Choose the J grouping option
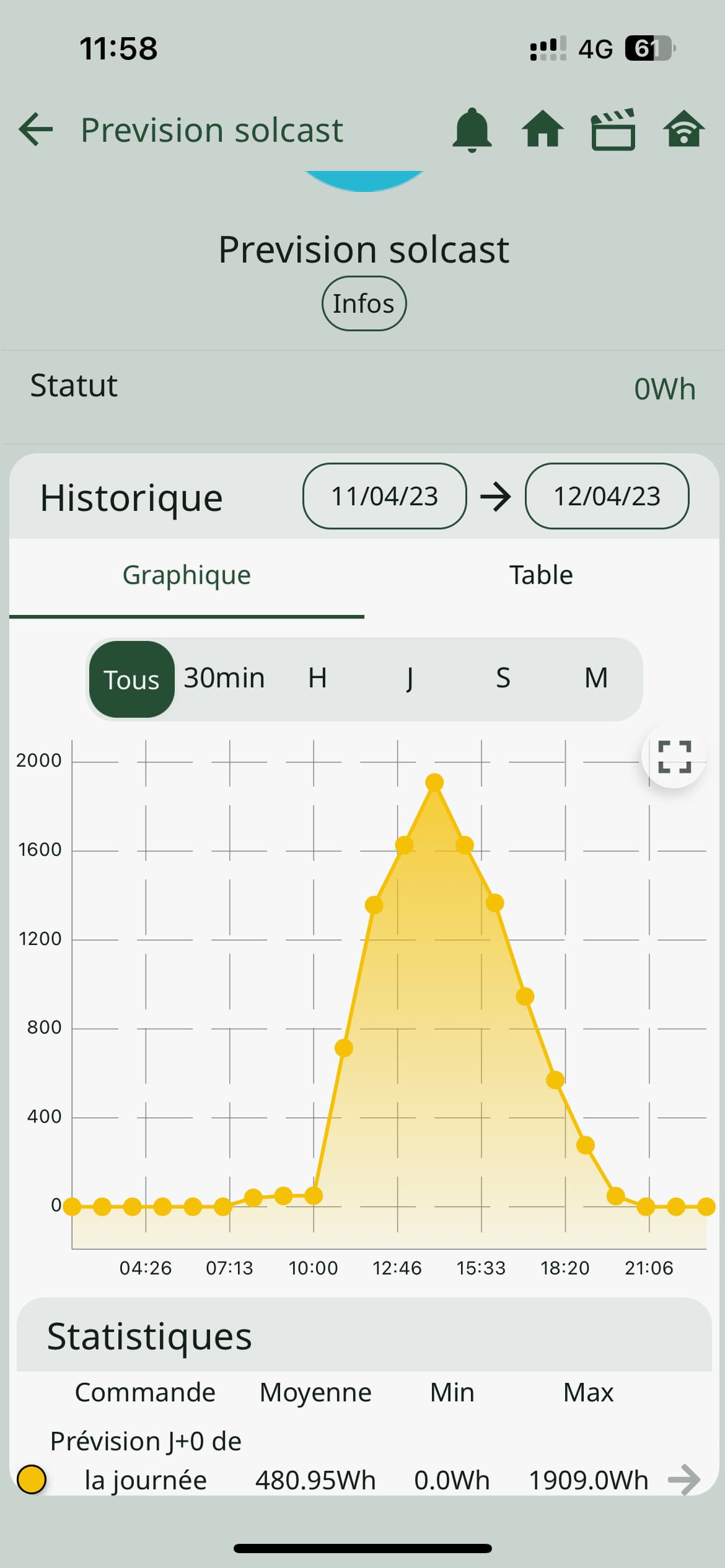Image resolution: width=725 pixels, height=1568 pixels. tap(410, 678)
